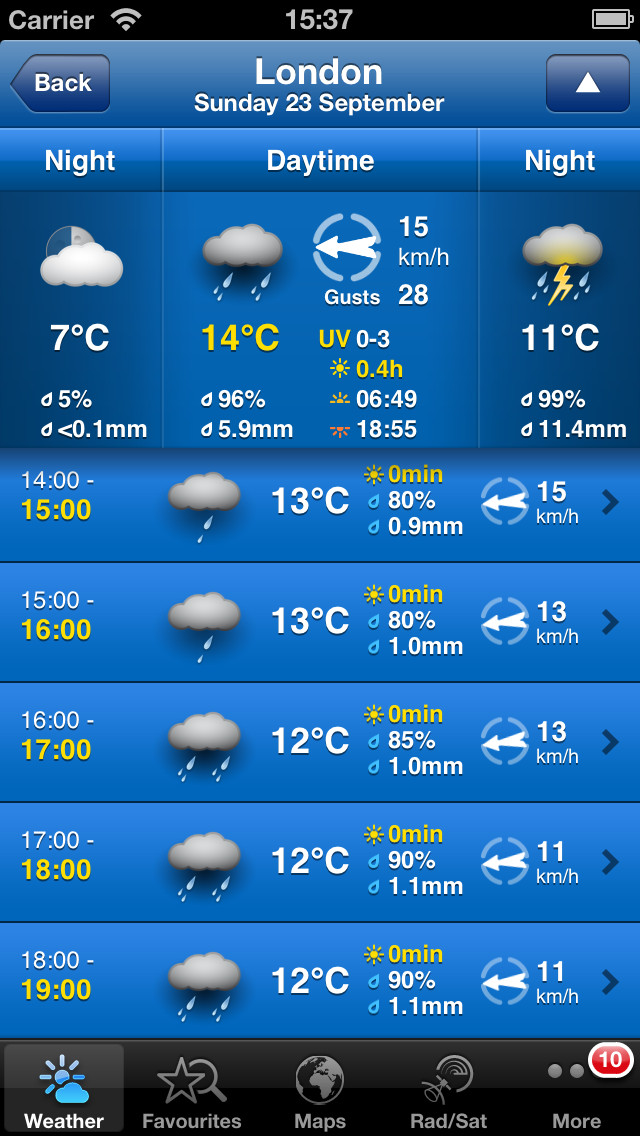640x1136 pixels.
Task: Open the 15:00 - 16:00 hourly forecast
Action: (320, 622)
